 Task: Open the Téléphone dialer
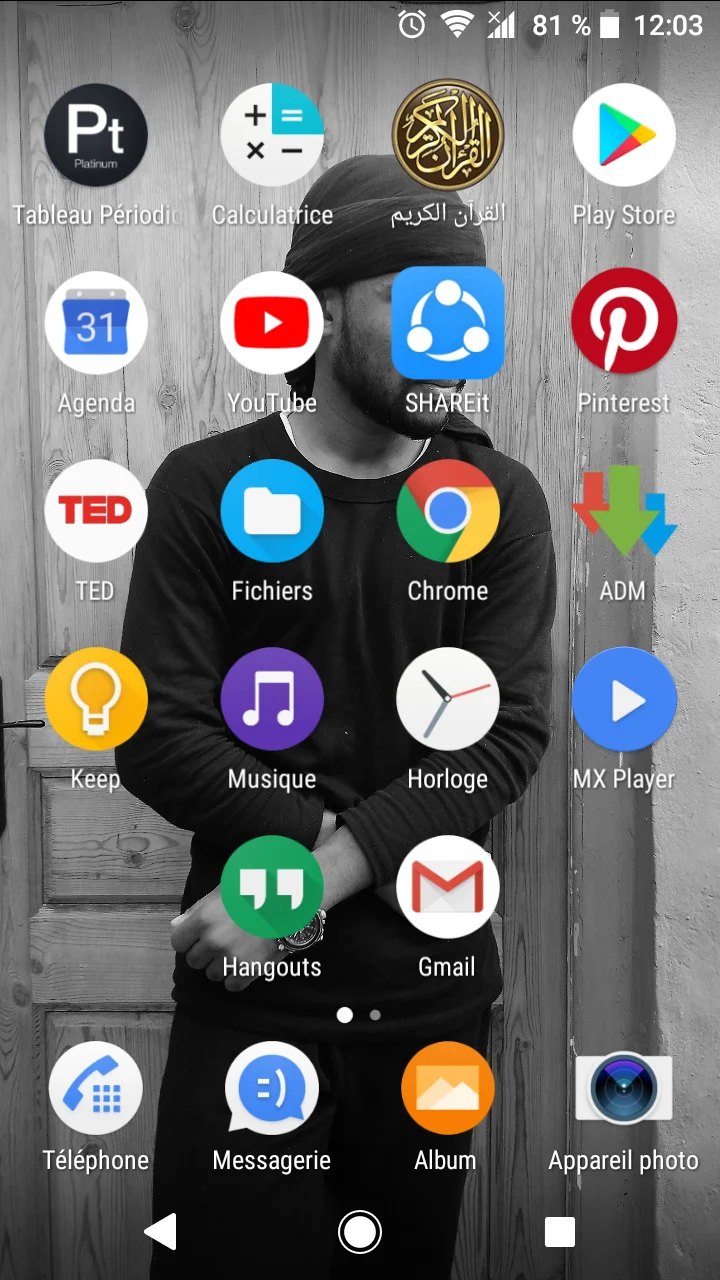click(96, 1088)
